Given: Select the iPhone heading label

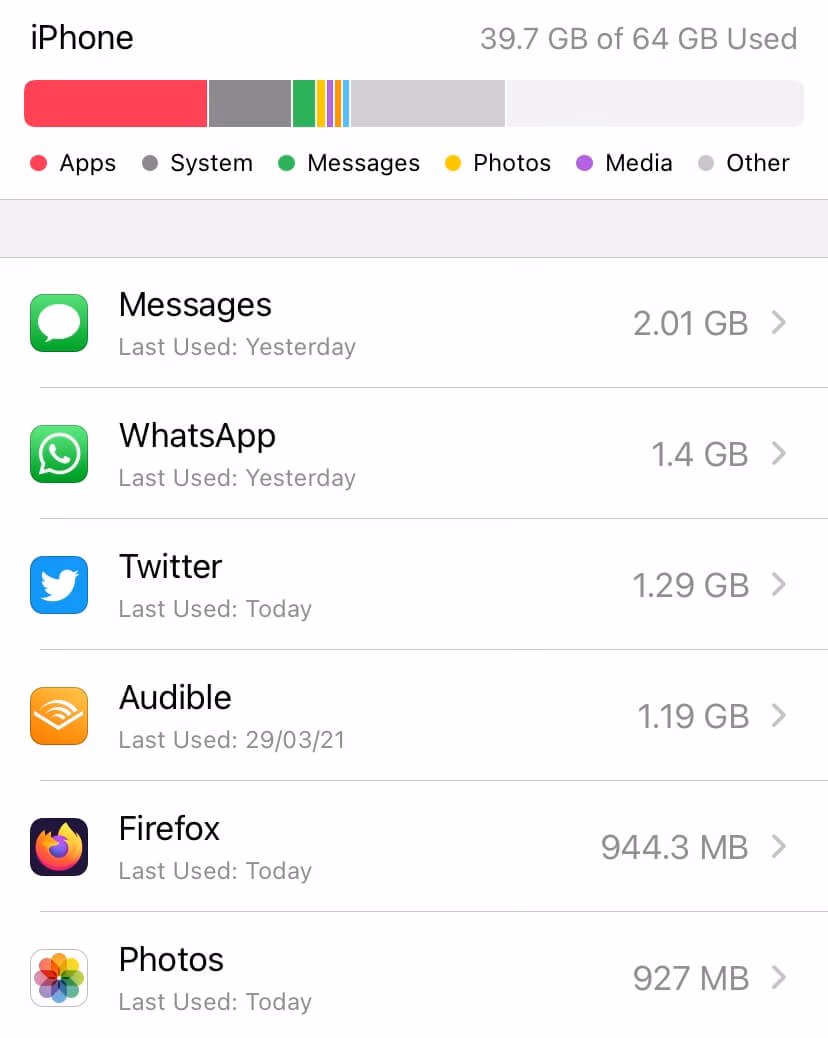Looking at the screenshot, I should 81,38.
